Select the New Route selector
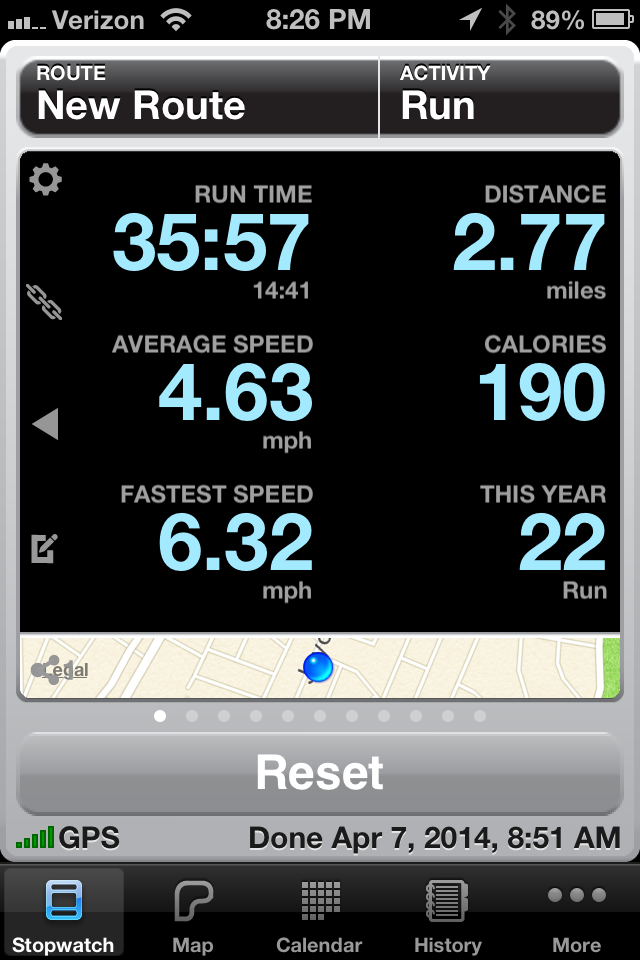This screenshot has width=640, height=960. pos(199,98)
